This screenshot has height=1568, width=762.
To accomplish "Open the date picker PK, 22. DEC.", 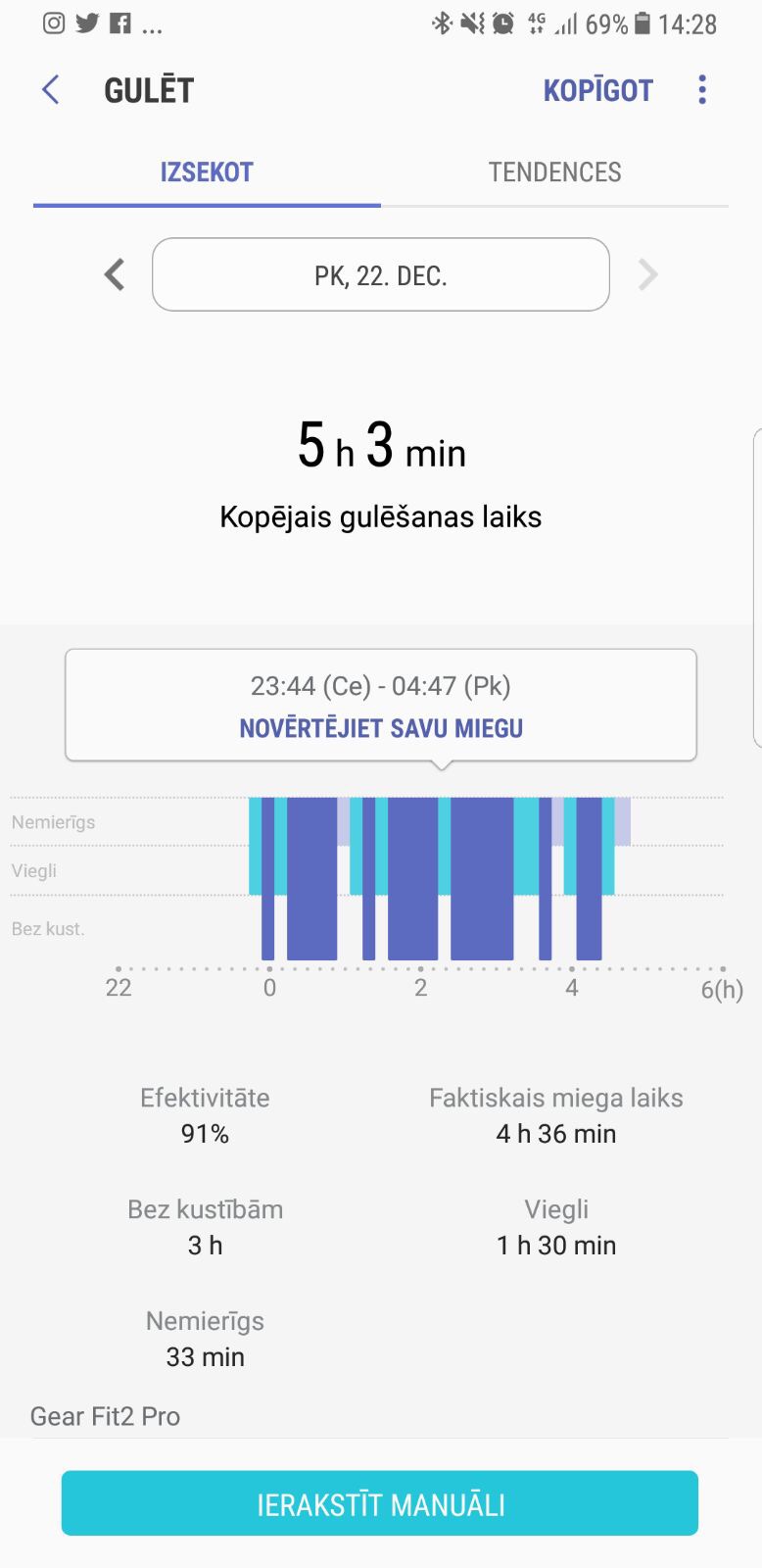I will (381, 275).
